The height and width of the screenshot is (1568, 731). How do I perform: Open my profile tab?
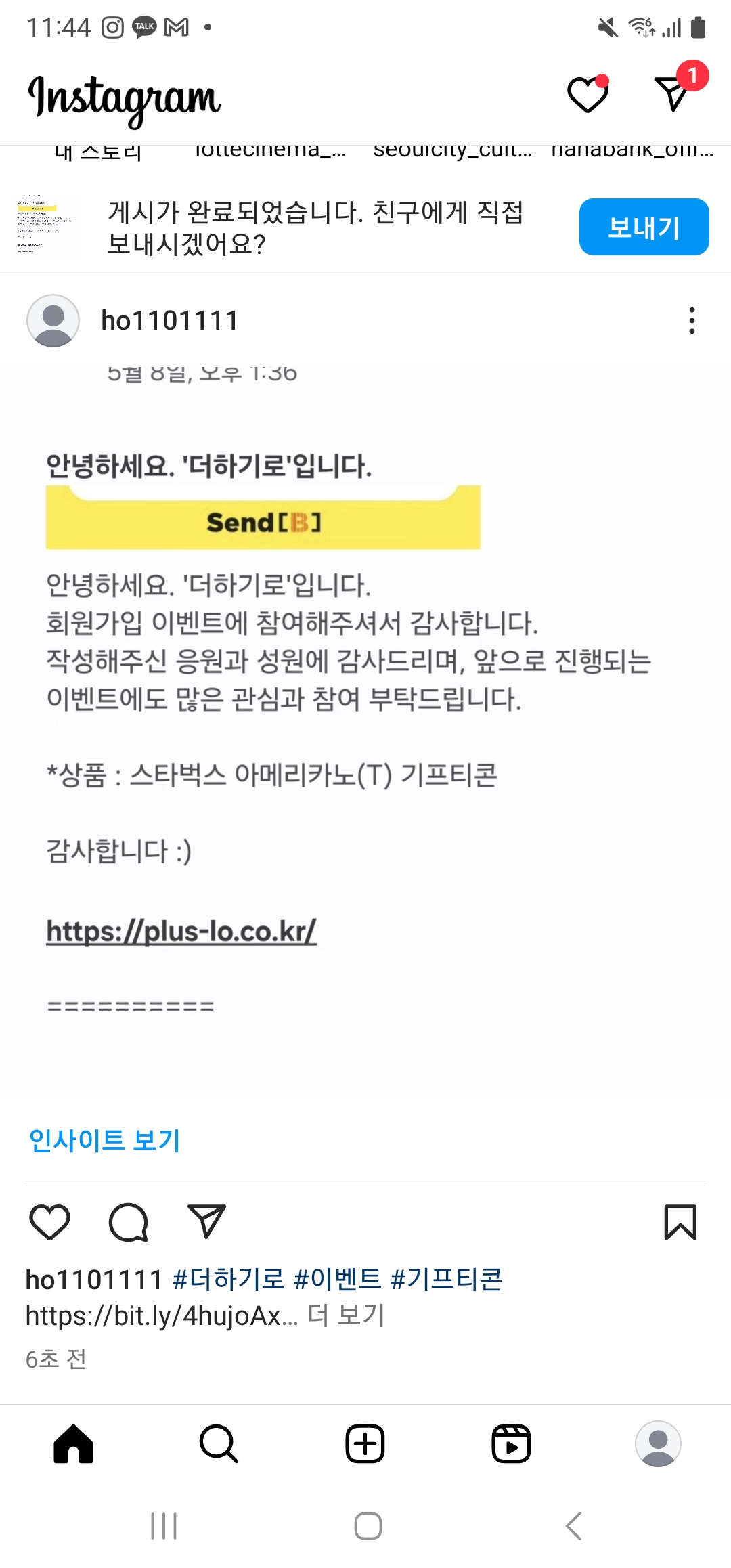(658, 1444)
